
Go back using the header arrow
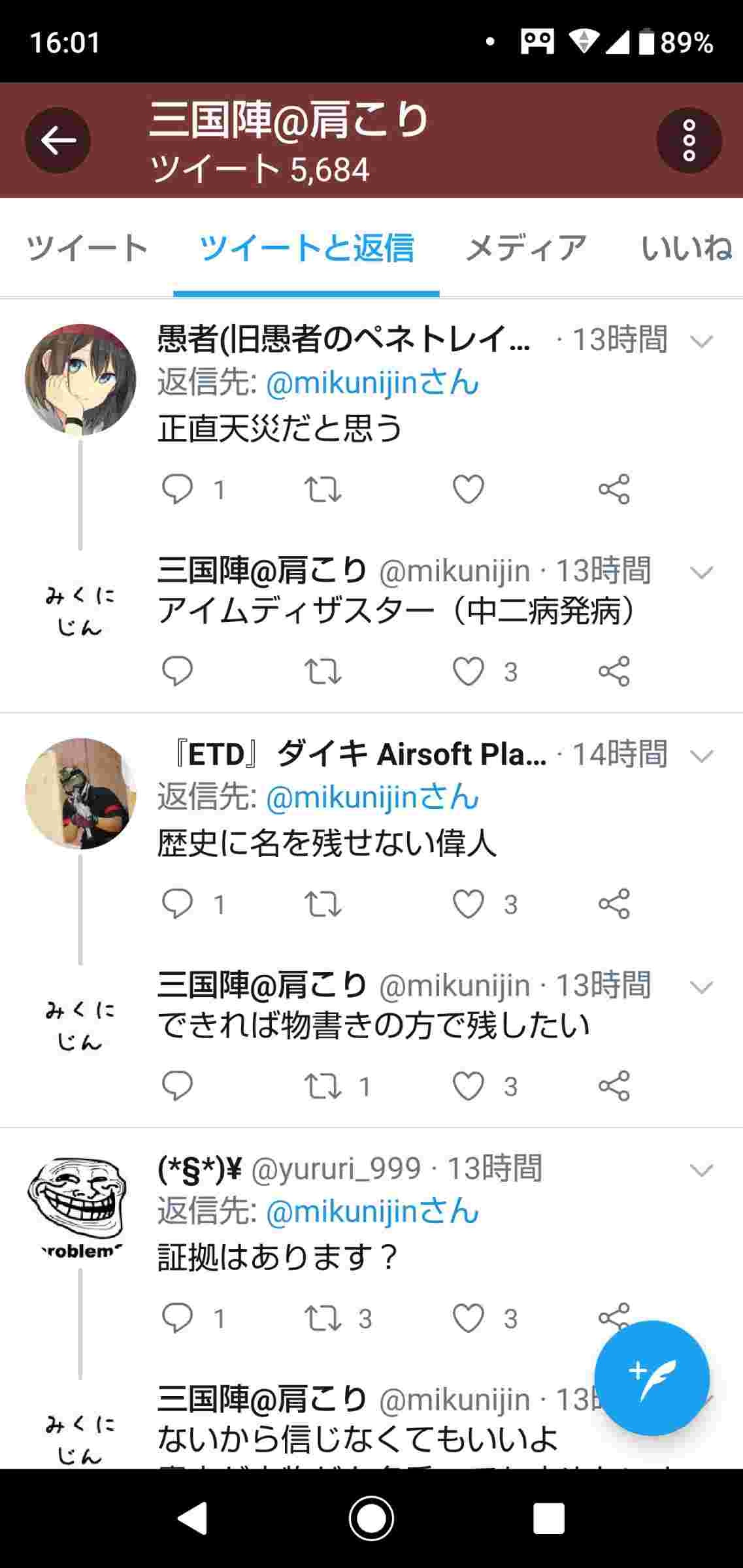coord(58,140)
